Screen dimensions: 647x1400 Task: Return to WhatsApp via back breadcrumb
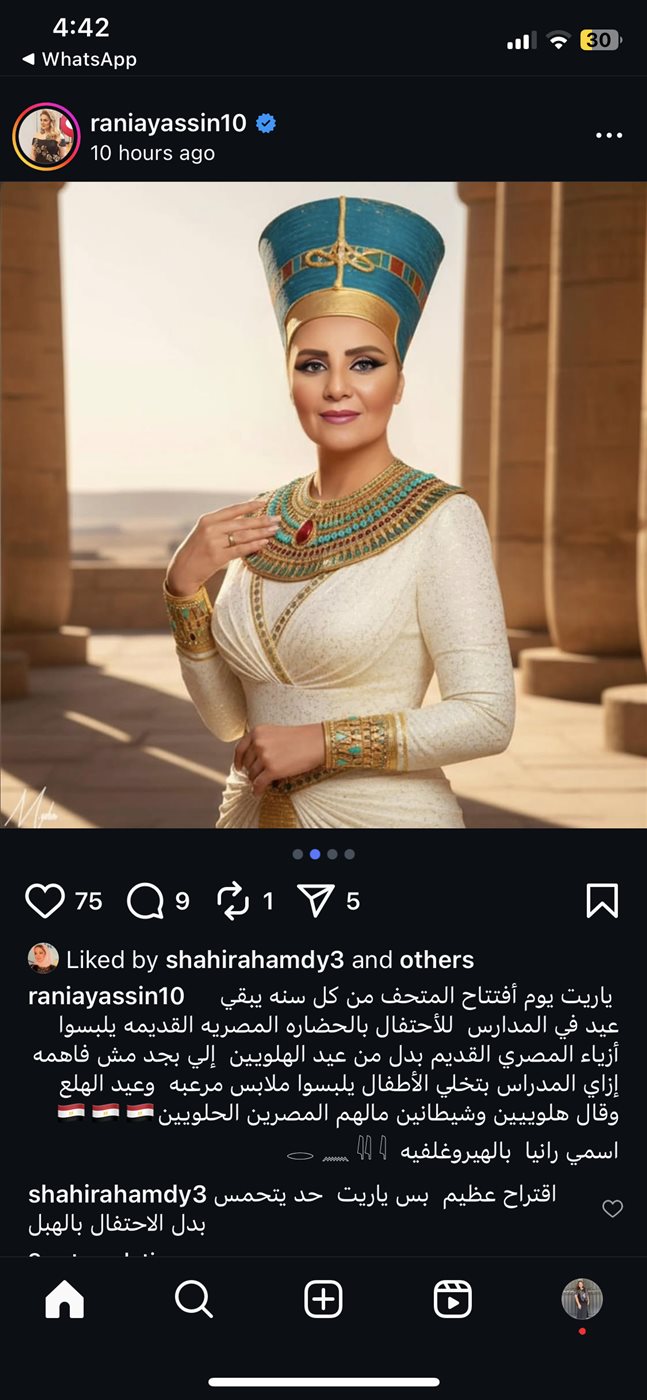pos(80,60)
